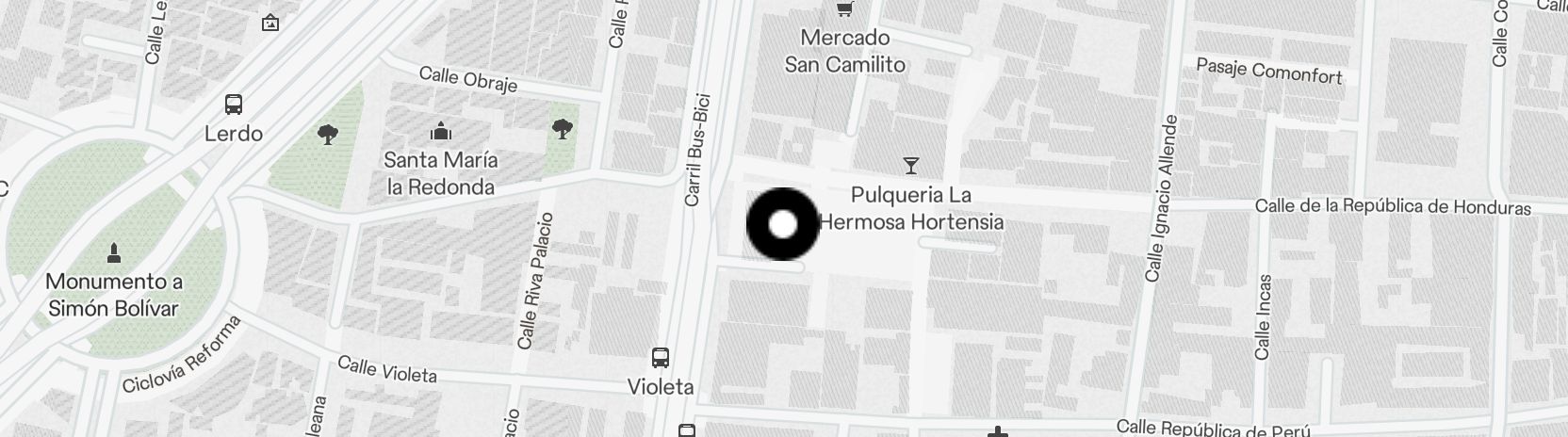This screenshot has height=437, width=1568.
Task: Select the Monumento a Simón Bolívar marker
Action: point(114,253)
